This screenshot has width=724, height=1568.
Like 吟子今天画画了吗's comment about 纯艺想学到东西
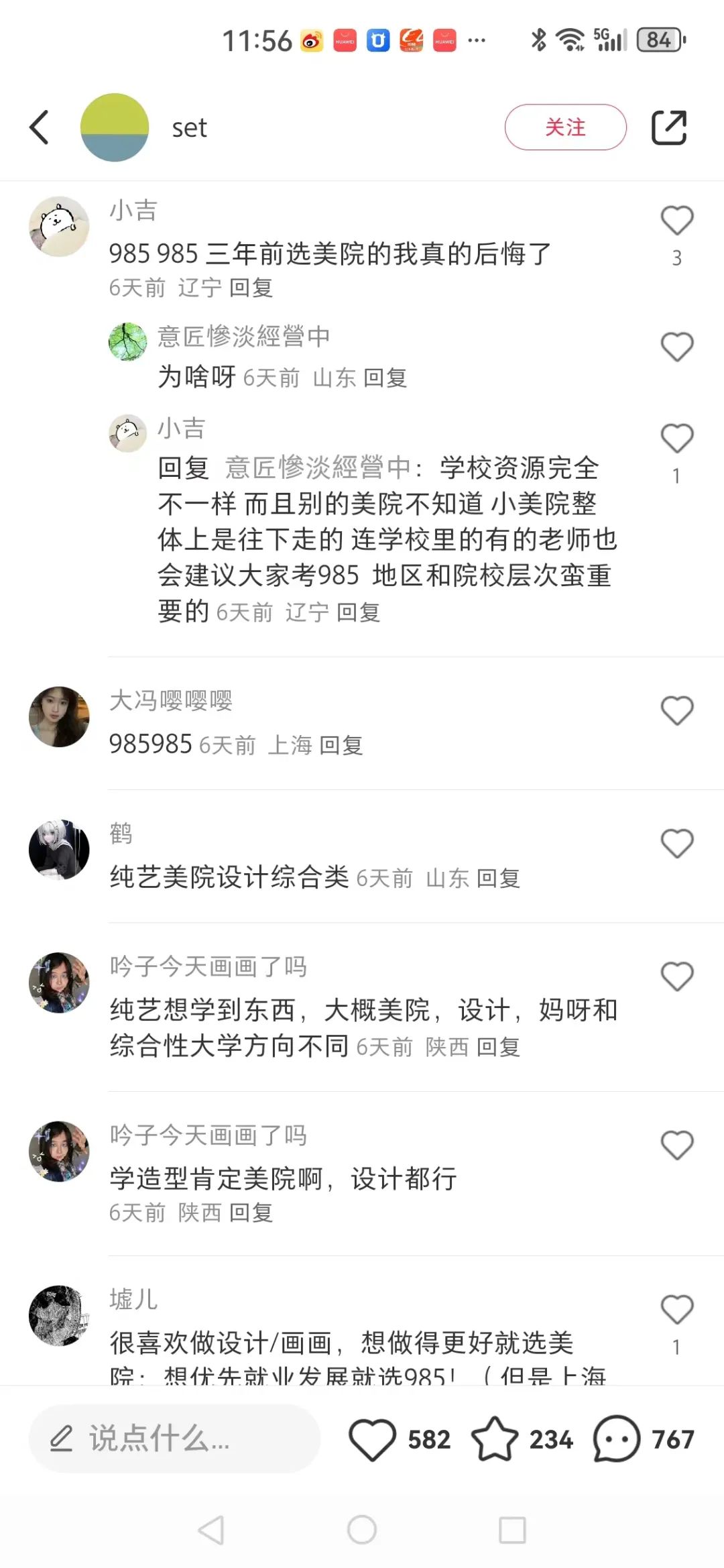676,976
